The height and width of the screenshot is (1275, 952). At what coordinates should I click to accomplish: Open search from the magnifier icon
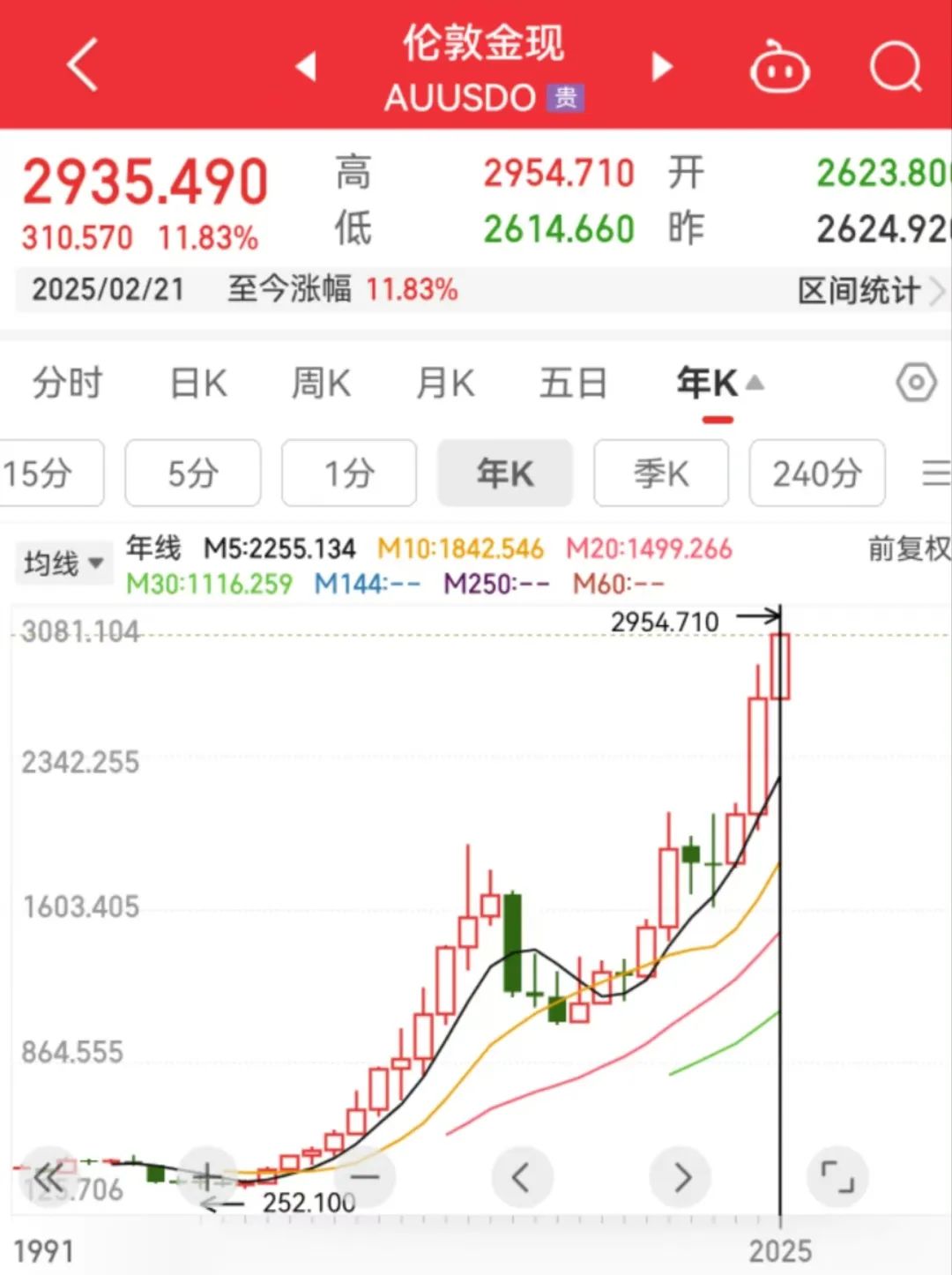coord(895,67)
